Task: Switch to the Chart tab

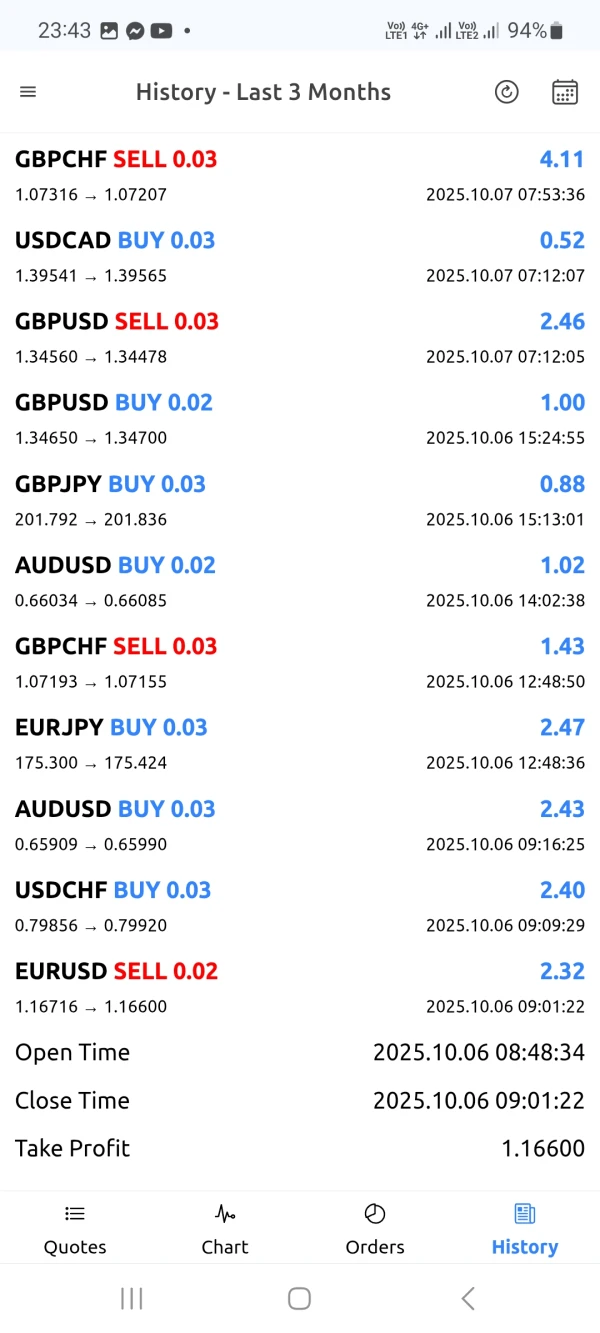Action: point(225,1229)
